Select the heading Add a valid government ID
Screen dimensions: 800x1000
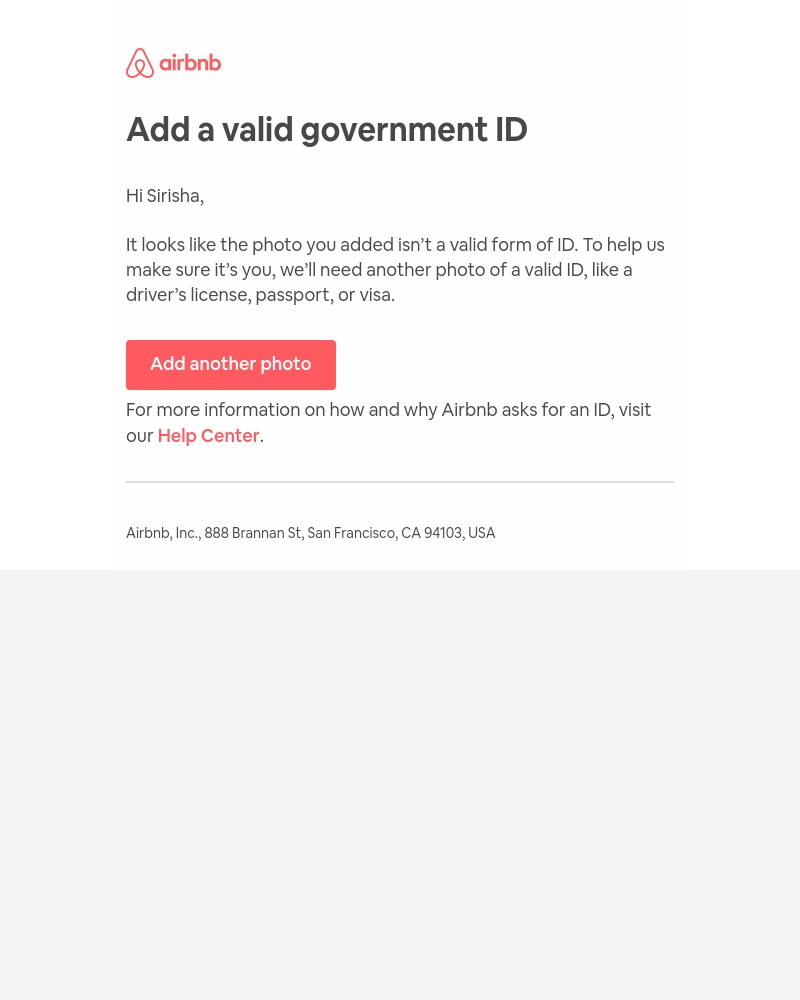[327, 129]
